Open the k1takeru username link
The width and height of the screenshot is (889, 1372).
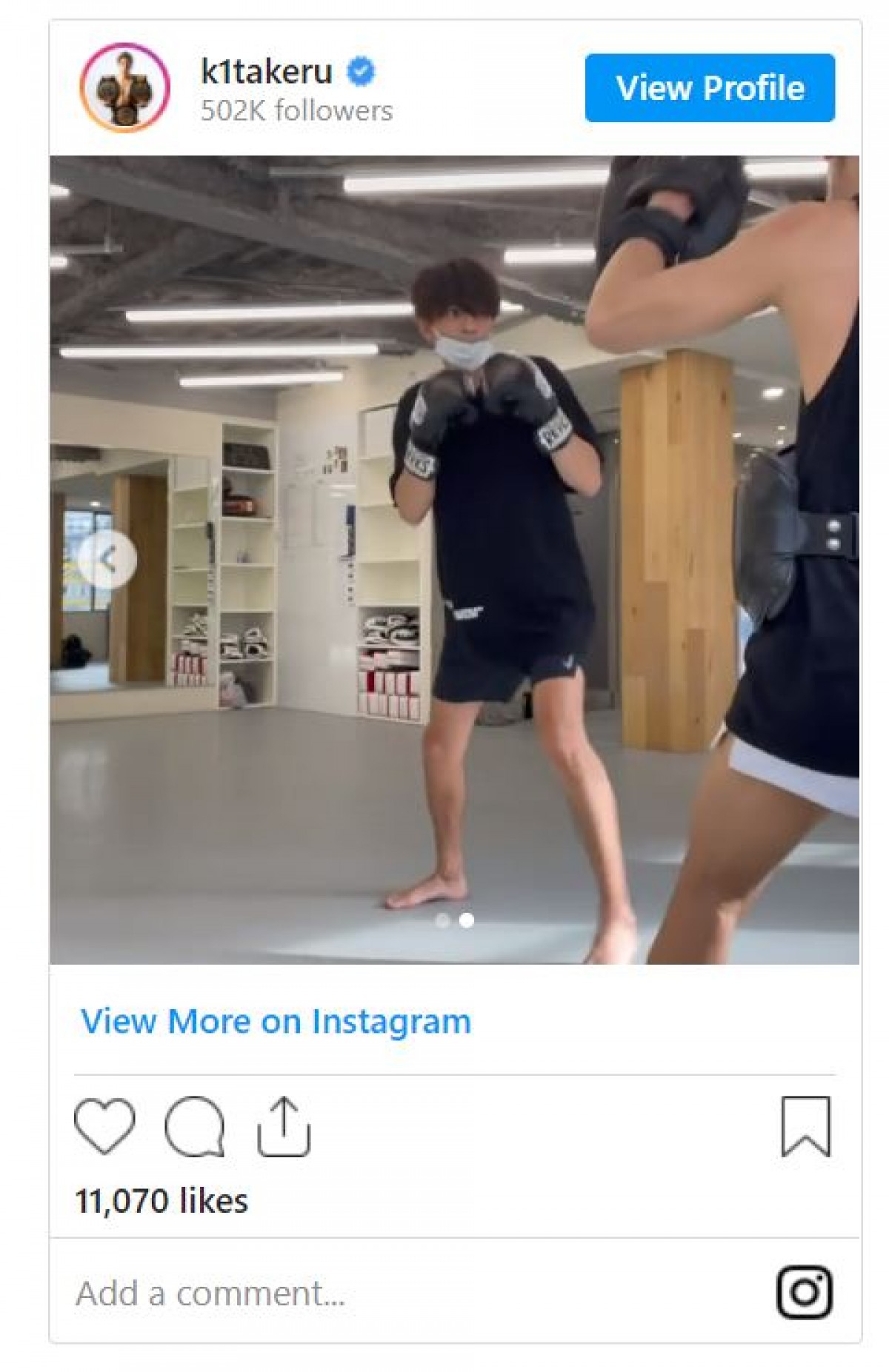(267, 72)
